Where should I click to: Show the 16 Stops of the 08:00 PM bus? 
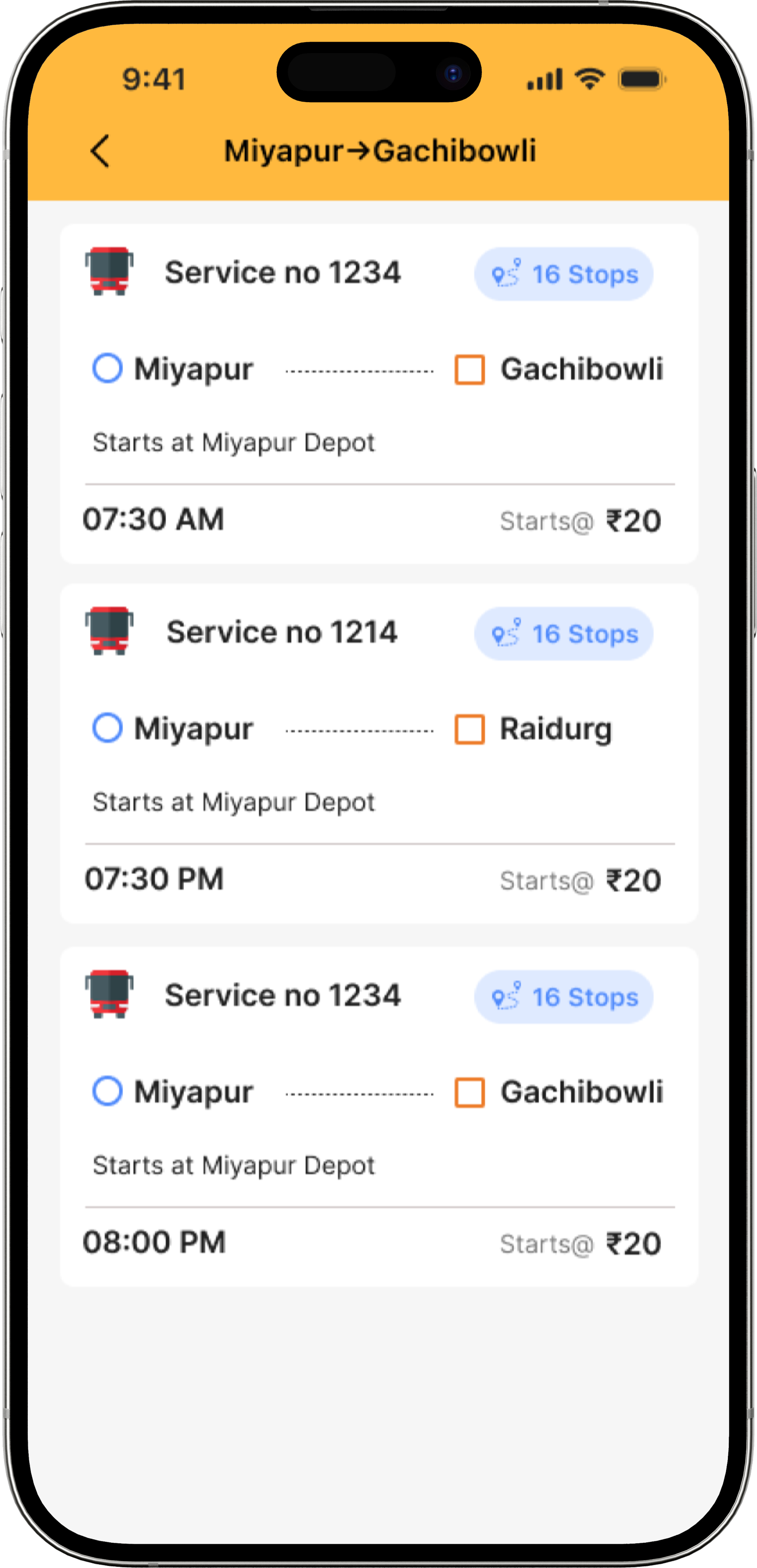tap(563, 997)
